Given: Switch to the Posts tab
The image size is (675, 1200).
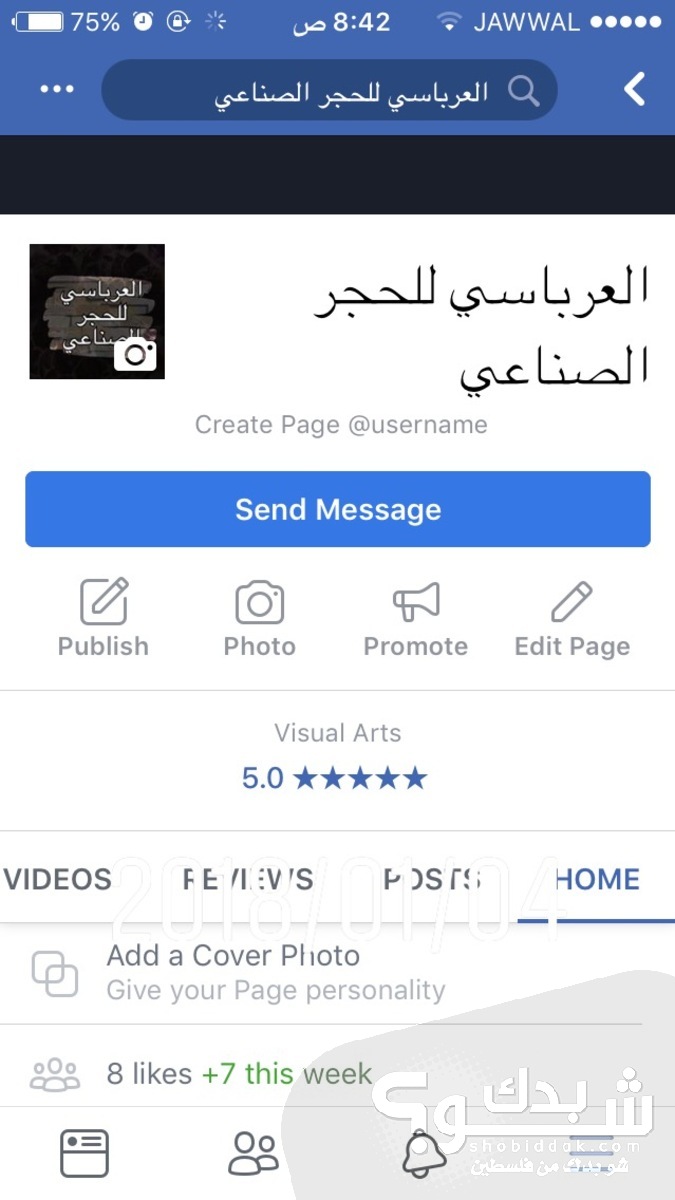Looking at the screenshot, I should pyautogui.click(x=432, y=879).
